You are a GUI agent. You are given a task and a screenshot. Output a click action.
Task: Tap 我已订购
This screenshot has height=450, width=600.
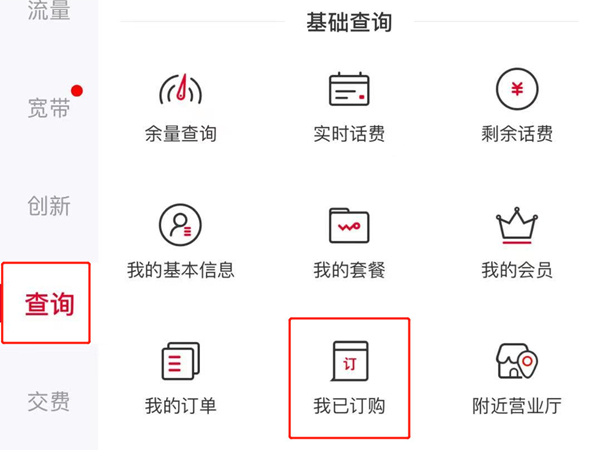click(349, 378)
